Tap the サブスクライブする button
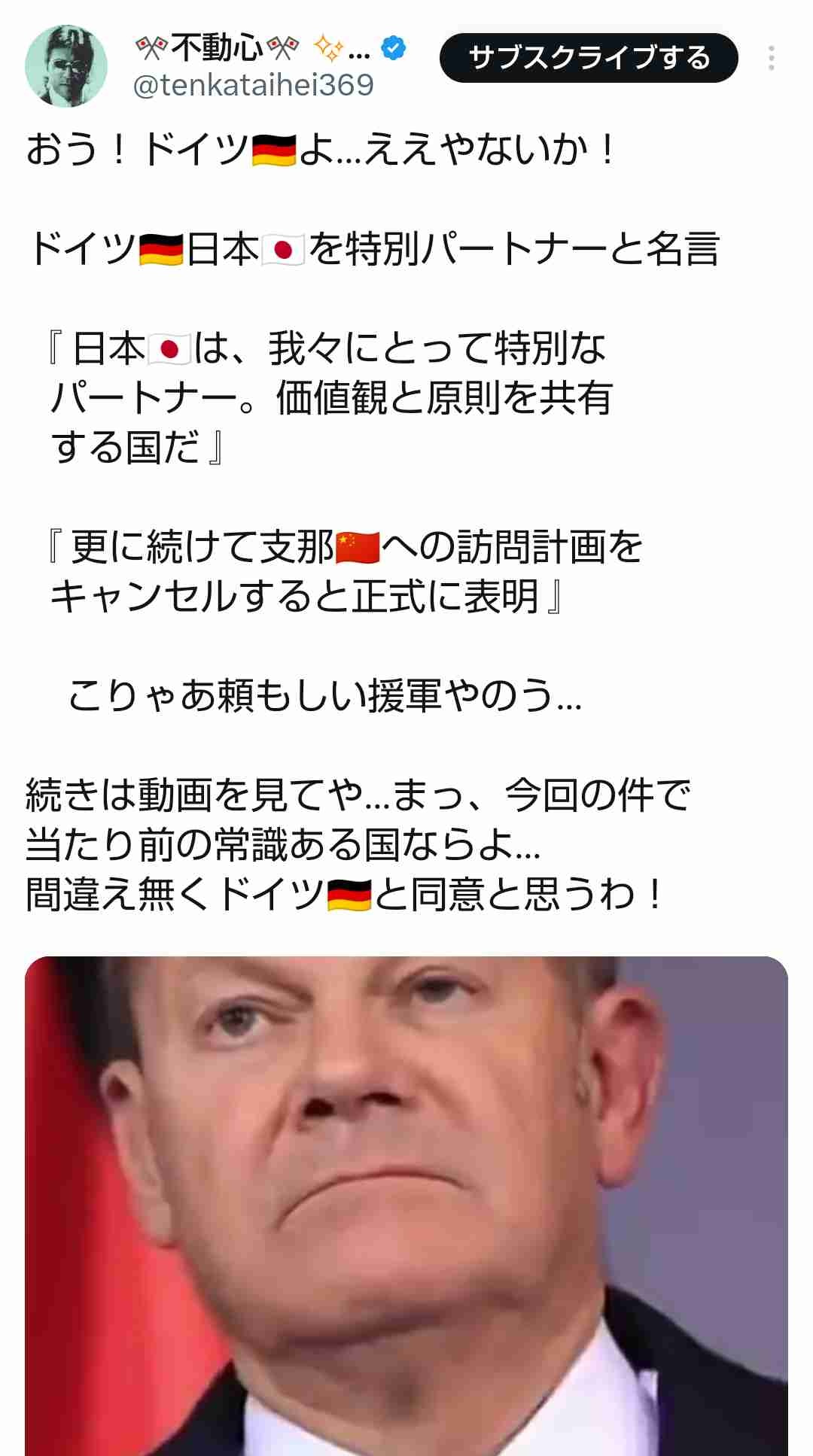Screen dimensions: 813x1456 (x=589, y=58)
